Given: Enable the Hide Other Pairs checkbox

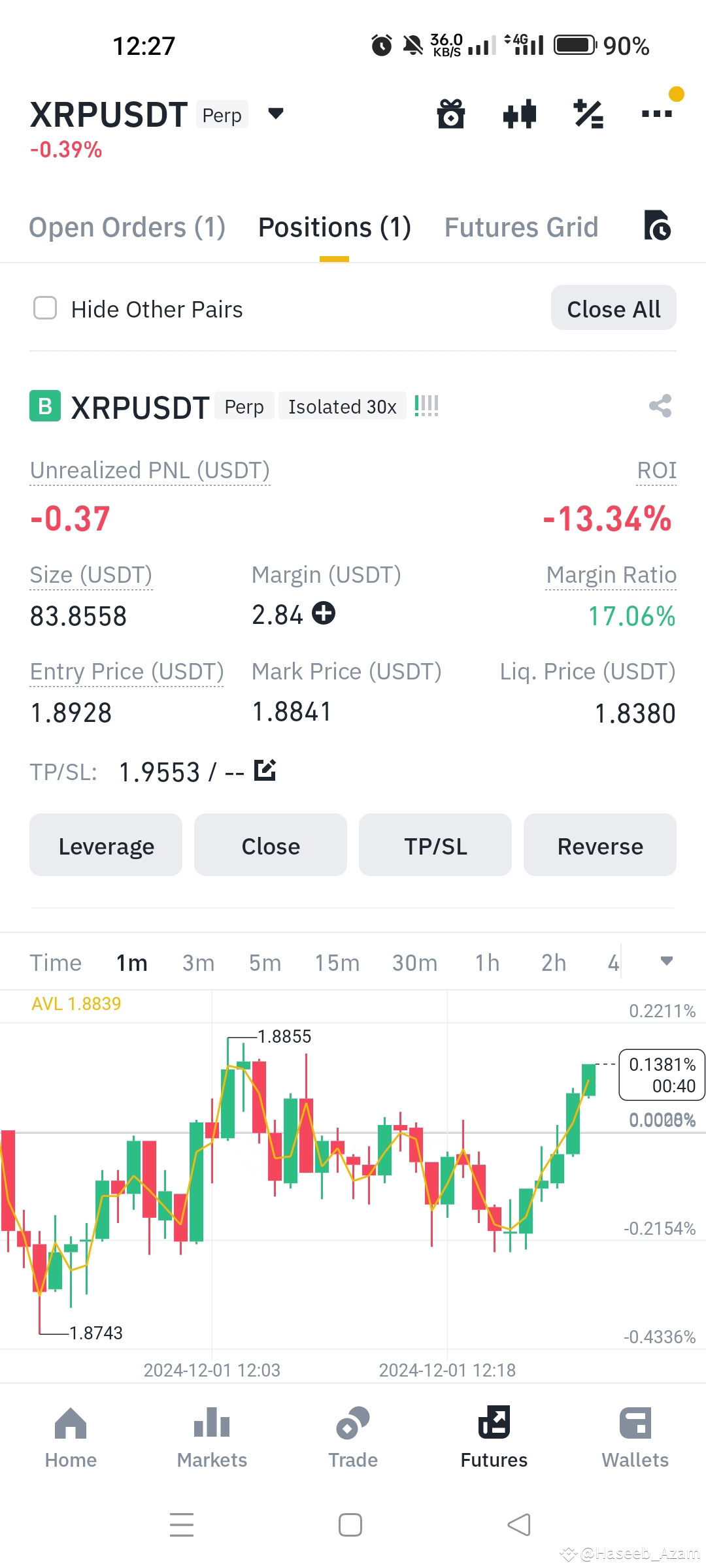Looking at the screenshot, I should pos(45,308).
